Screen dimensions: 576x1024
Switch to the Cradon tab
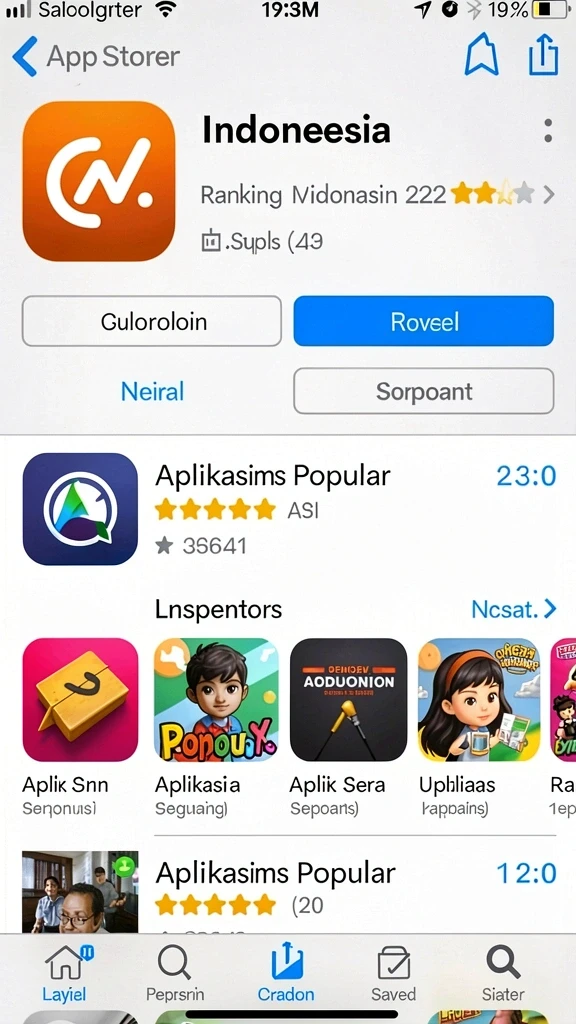286,974
